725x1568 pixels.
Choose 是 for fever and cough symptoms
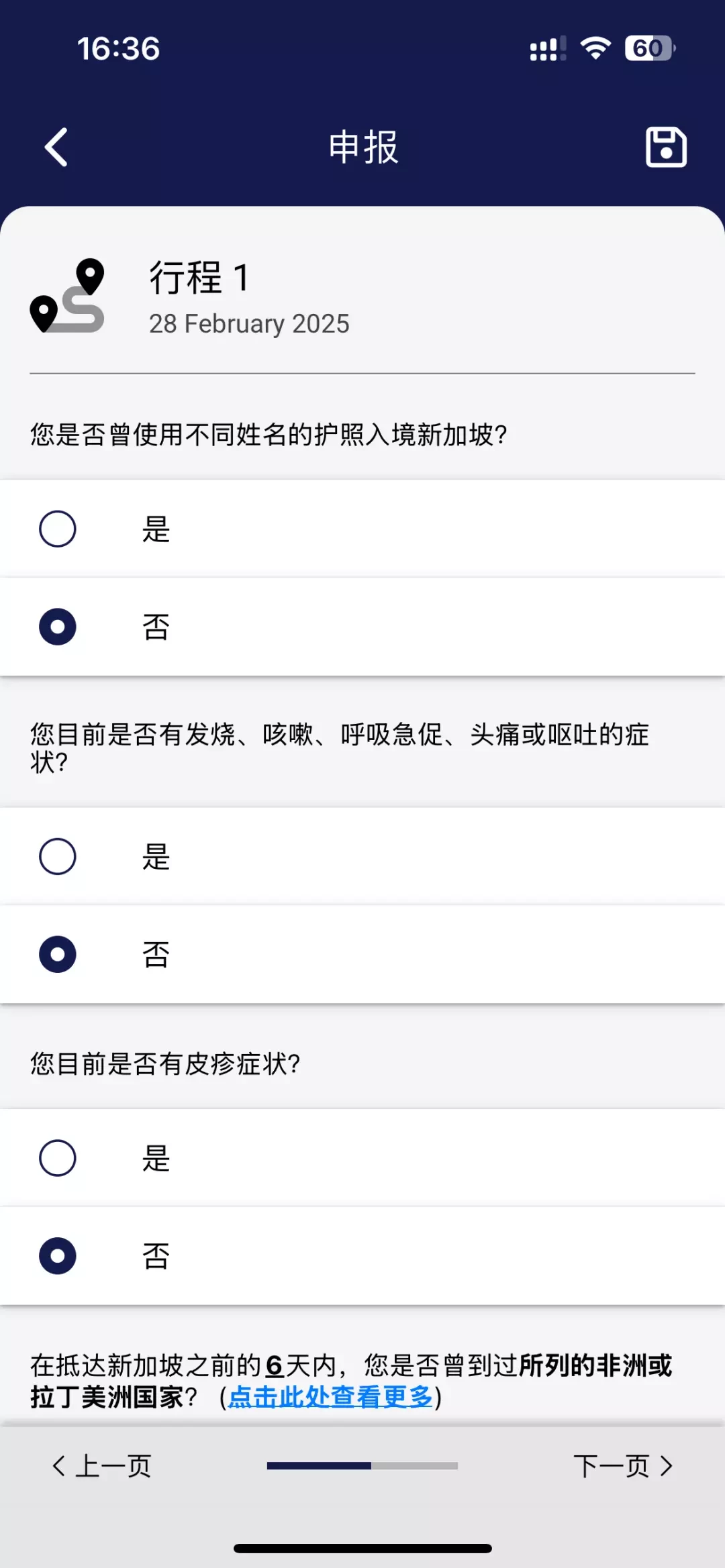tap(362, 856)
